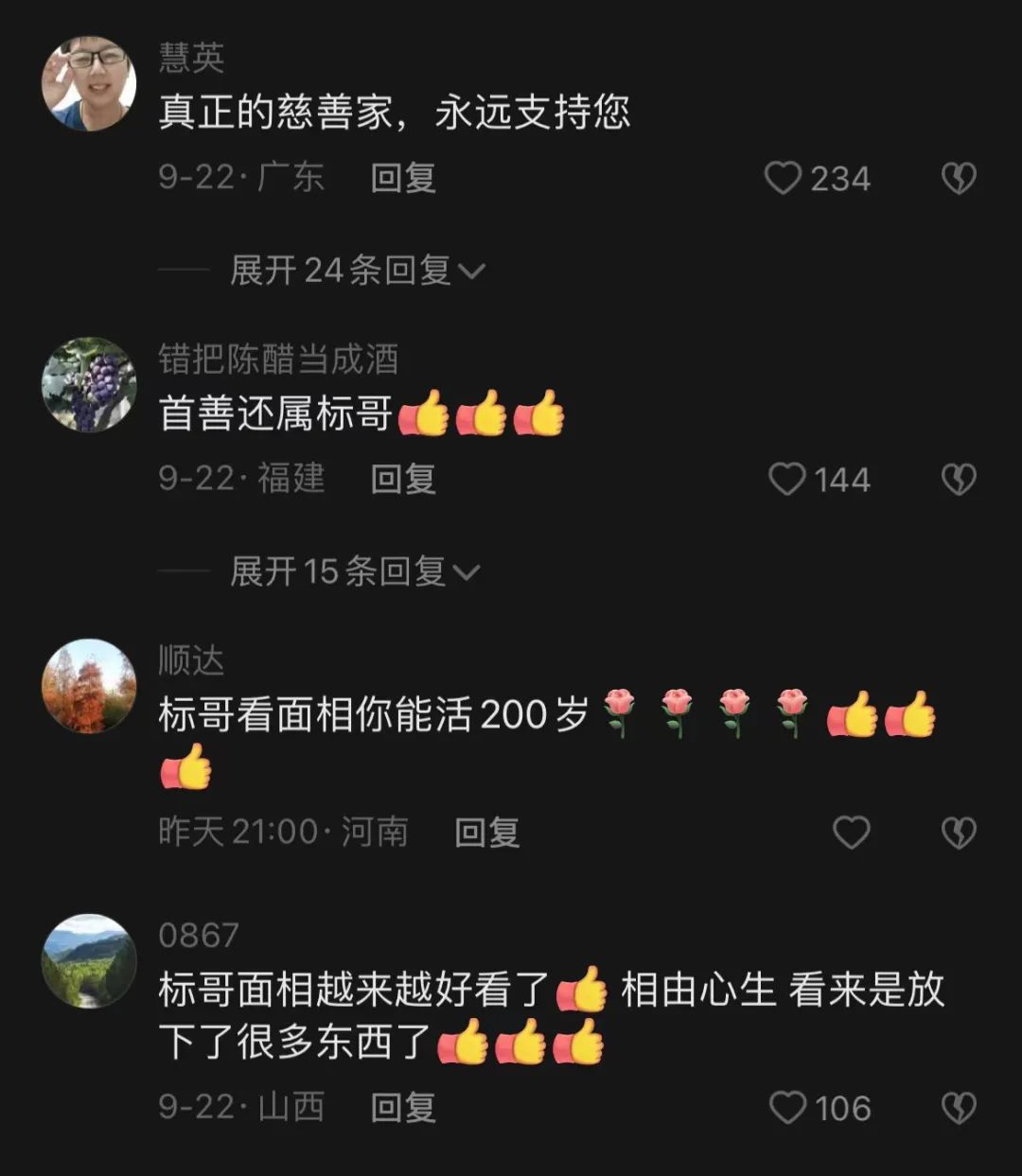The image size is (1022, 1176).
Task: Like 顺达's comment
Action: coord(851,833)
